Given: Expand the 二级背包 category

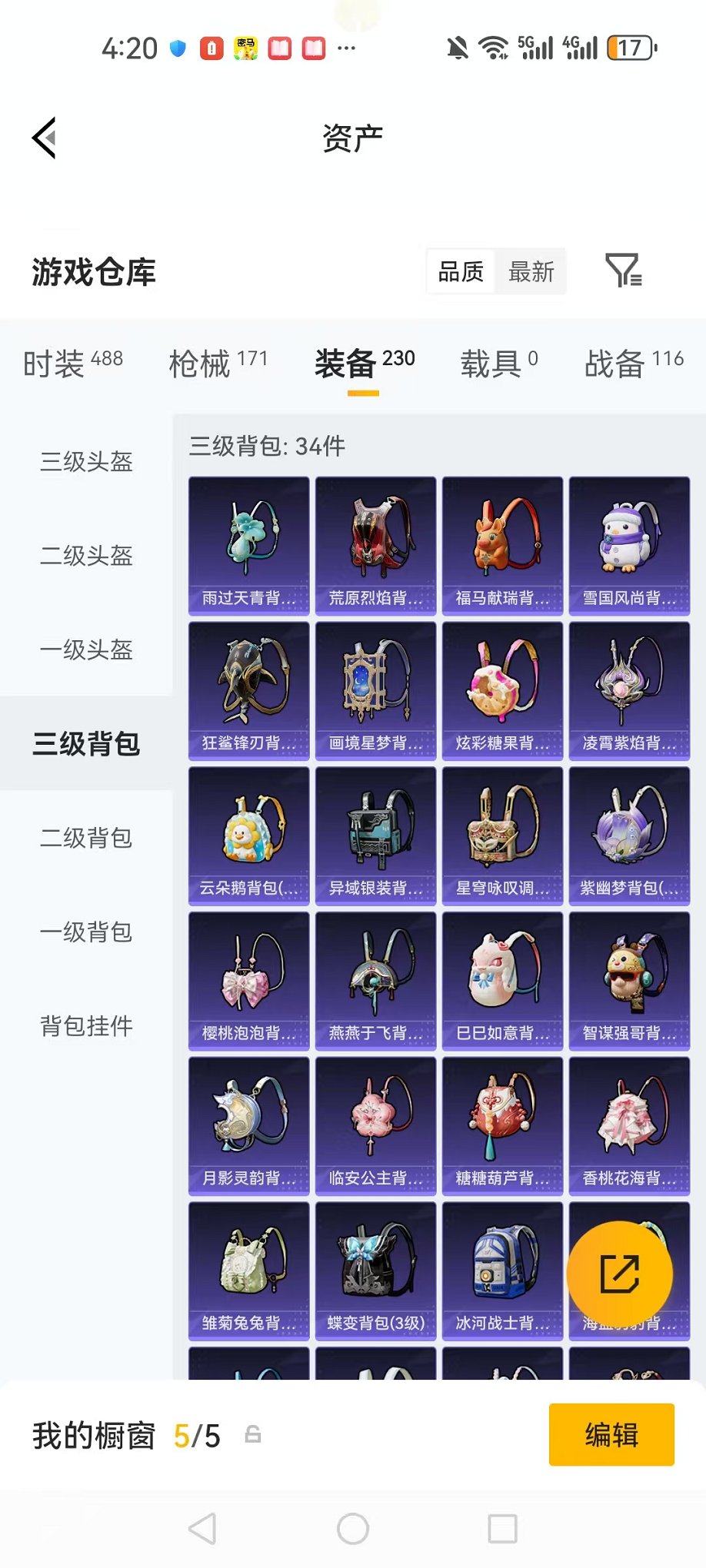Looking at the screenshot, I should 85,839.
